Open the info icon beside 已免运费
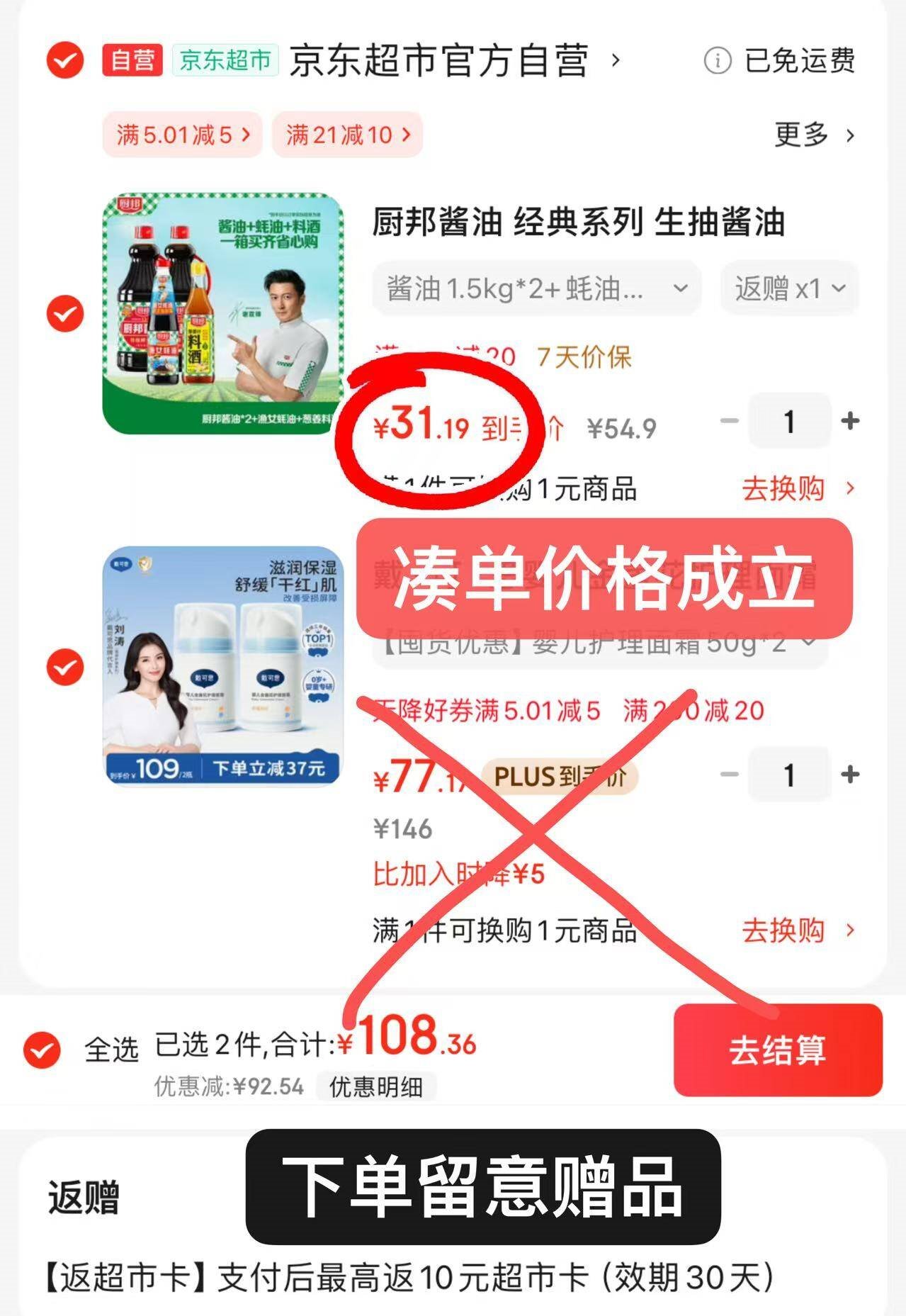Screen dimensions: 906x1316 coord(717,61)
